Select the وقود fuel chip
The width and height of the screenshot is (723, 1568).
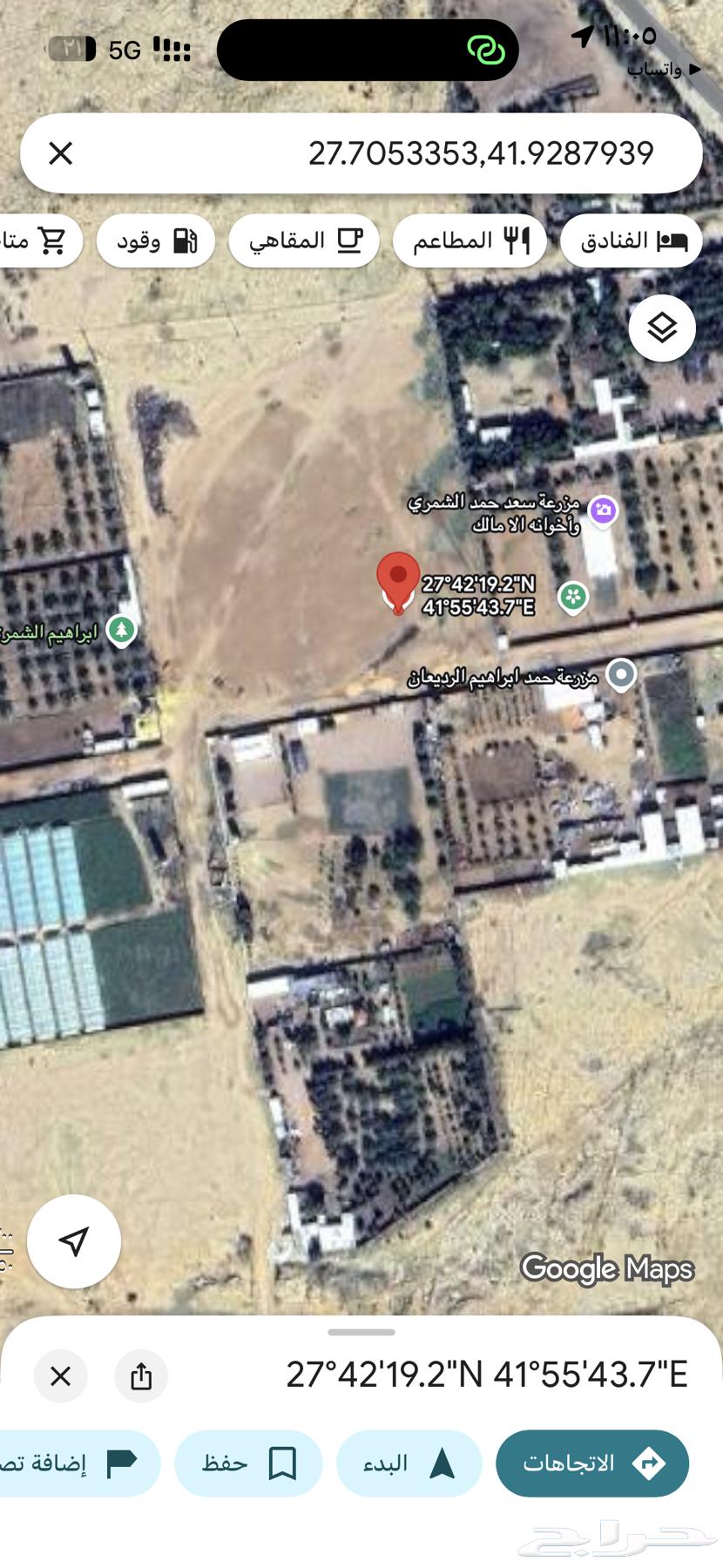point(157,240)
